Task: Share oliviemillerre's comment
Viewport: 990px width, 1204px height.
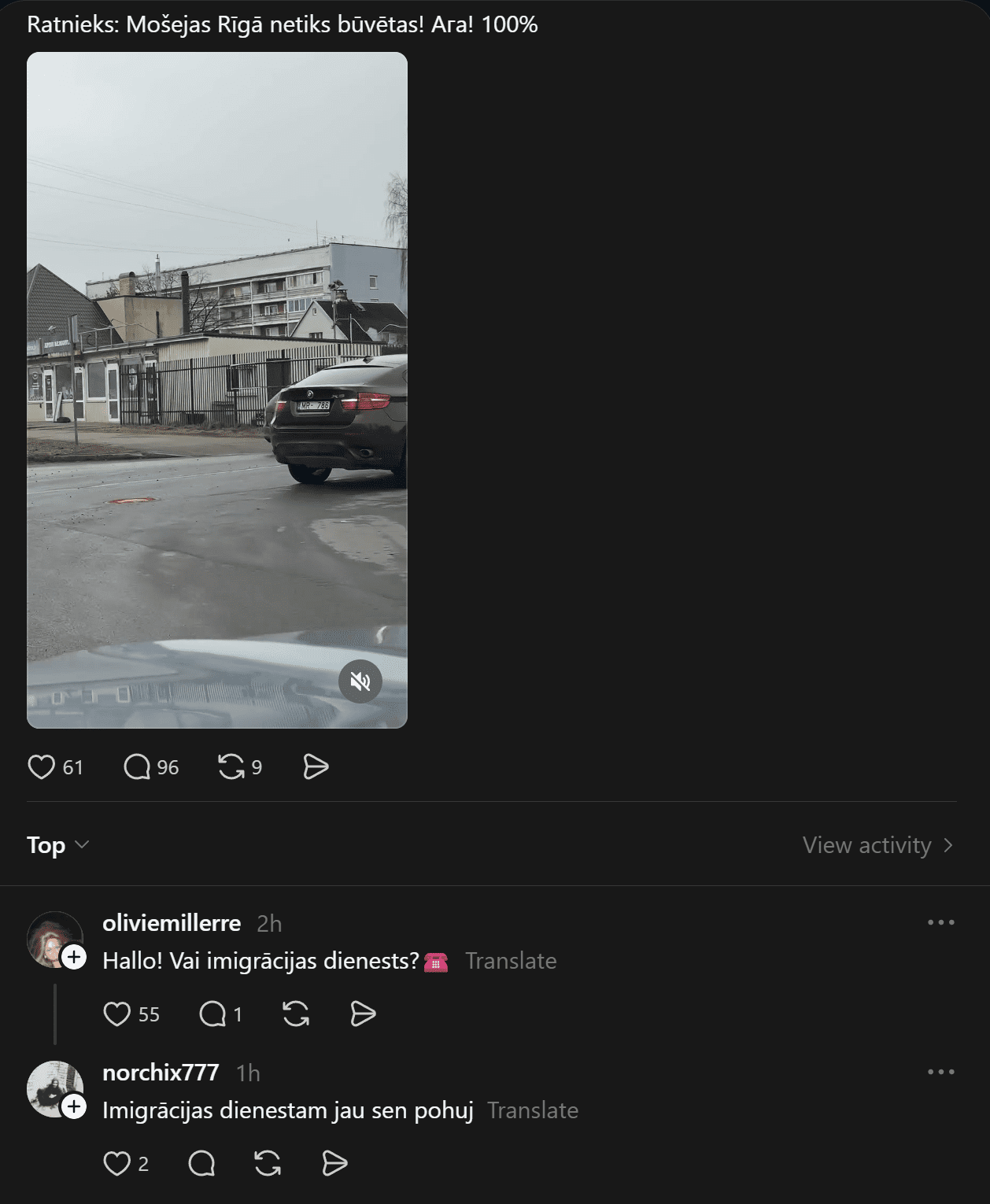Action: click(363, 1014)
